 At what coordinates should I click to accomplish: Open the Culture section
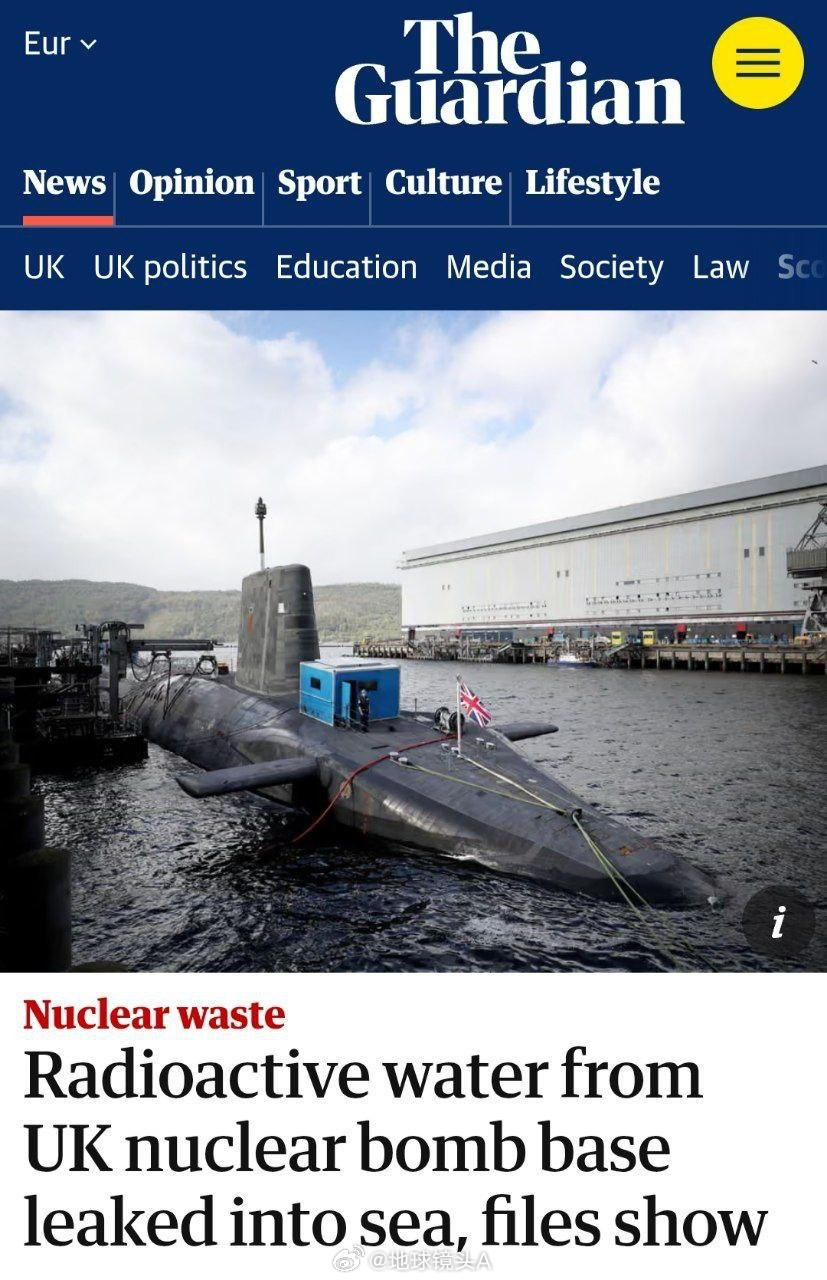click(x=442, y=183)
